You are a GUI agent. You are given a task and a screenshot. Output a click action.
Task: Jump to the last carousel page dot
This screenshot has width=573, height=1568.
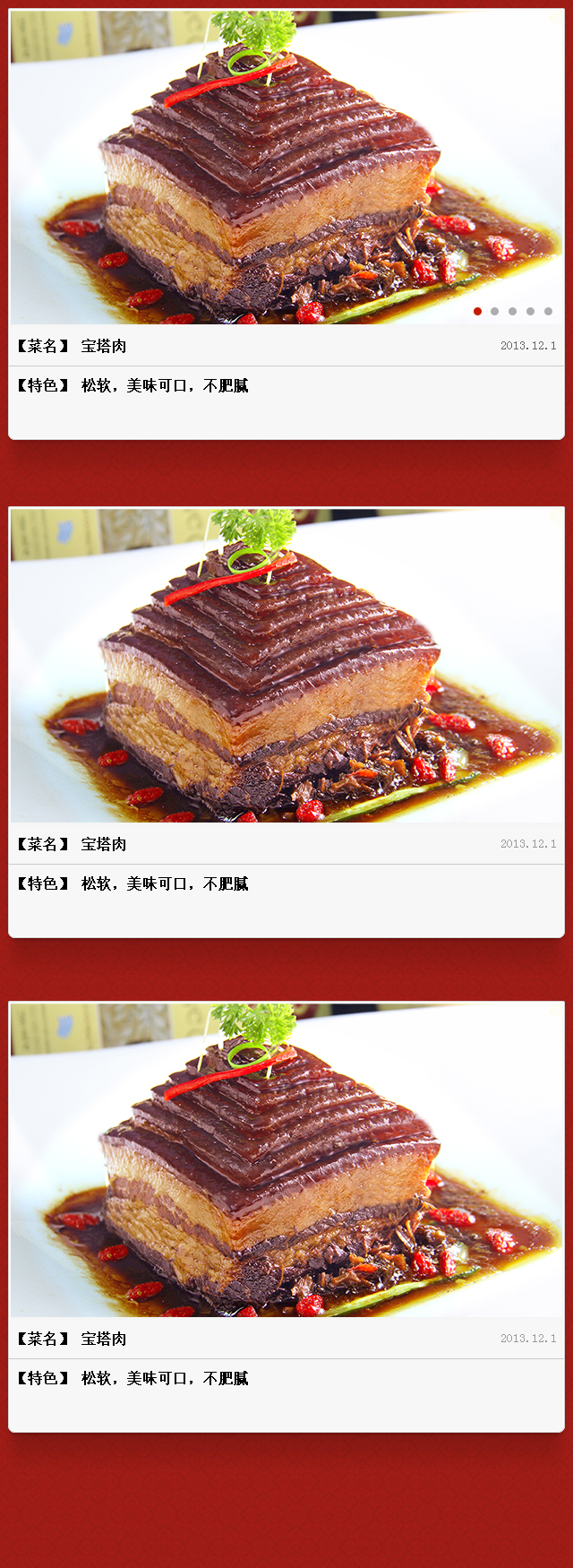(x=548, y=312)
